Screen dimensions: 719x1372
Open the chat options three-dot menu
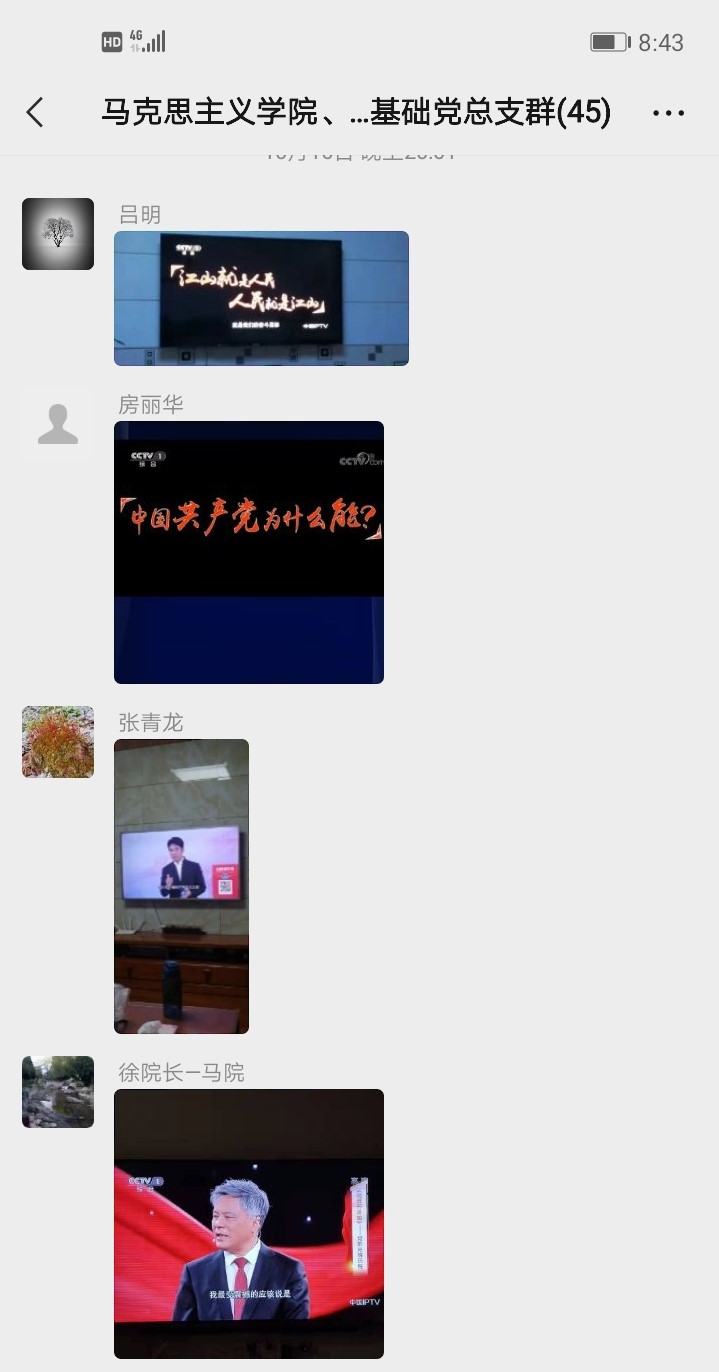pyautogui.click(x=668, y=113)
